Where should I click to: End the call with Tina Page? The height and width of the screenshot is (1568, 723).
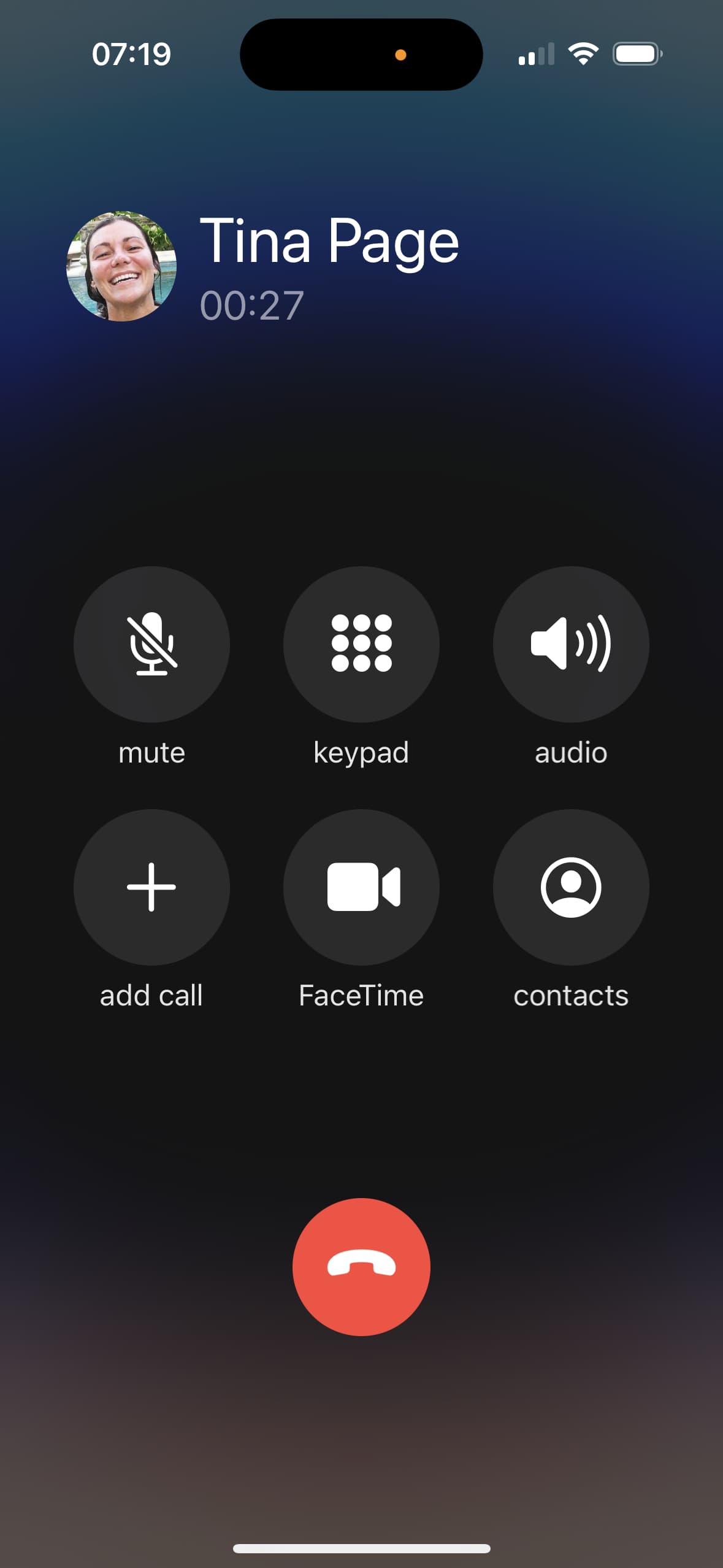click(361, 1266)
